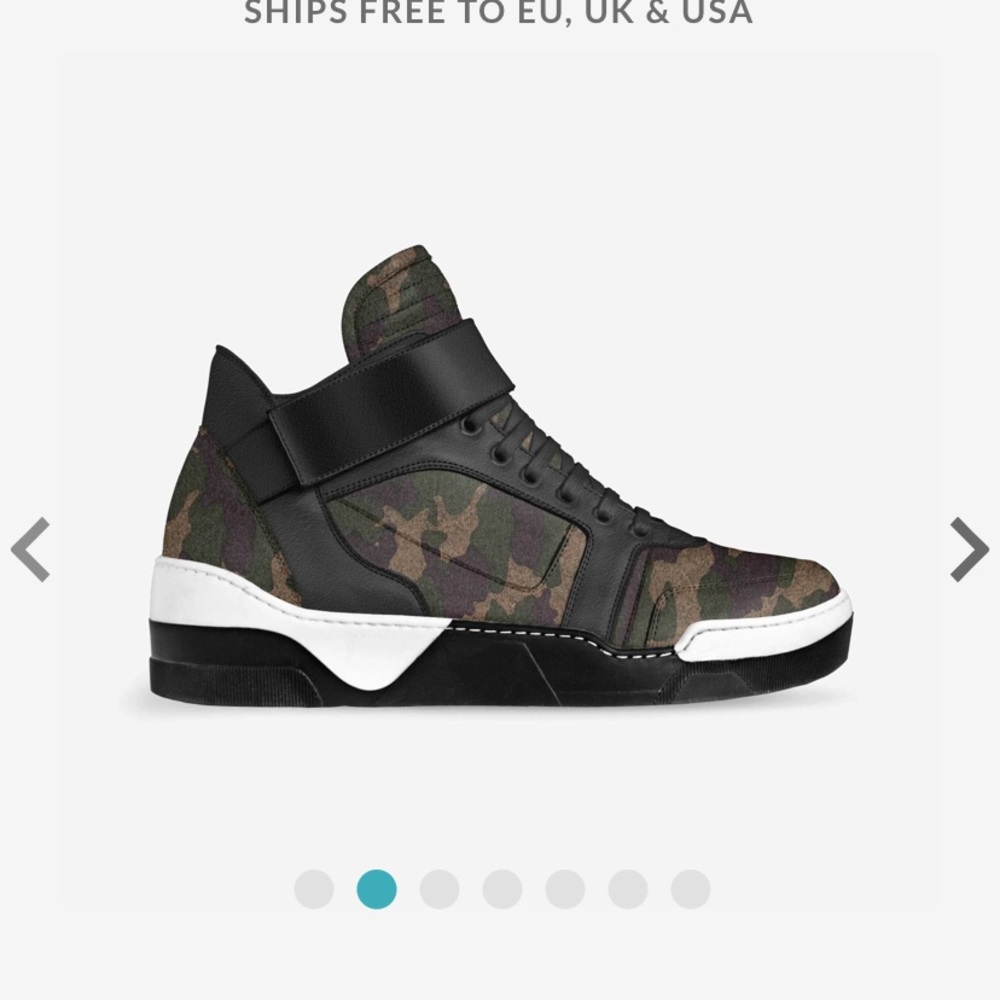The image size is (1000, 1000).
Task: Go to the next shoe image
Action: [x=968, y=549]
